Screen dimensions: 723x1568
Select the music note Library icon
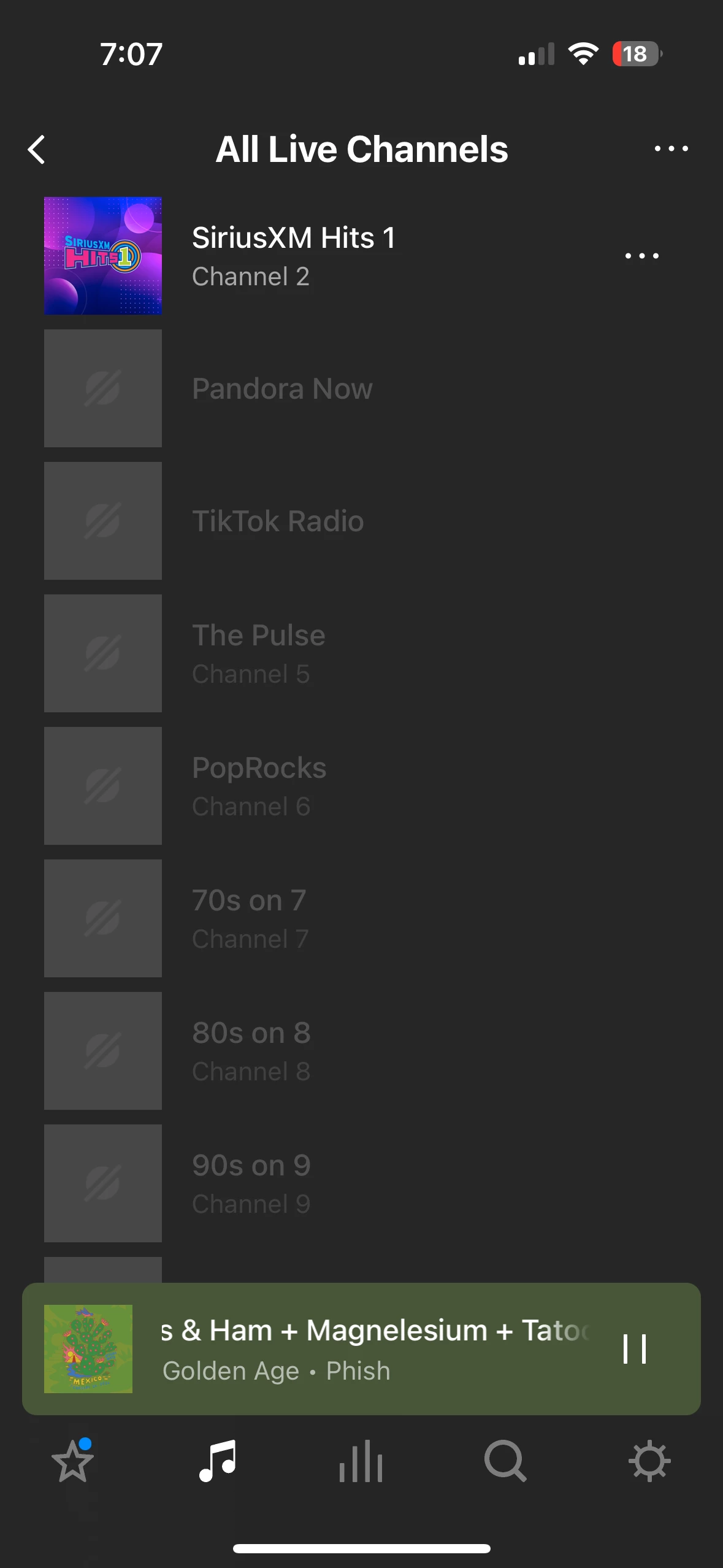point(216,1461)
